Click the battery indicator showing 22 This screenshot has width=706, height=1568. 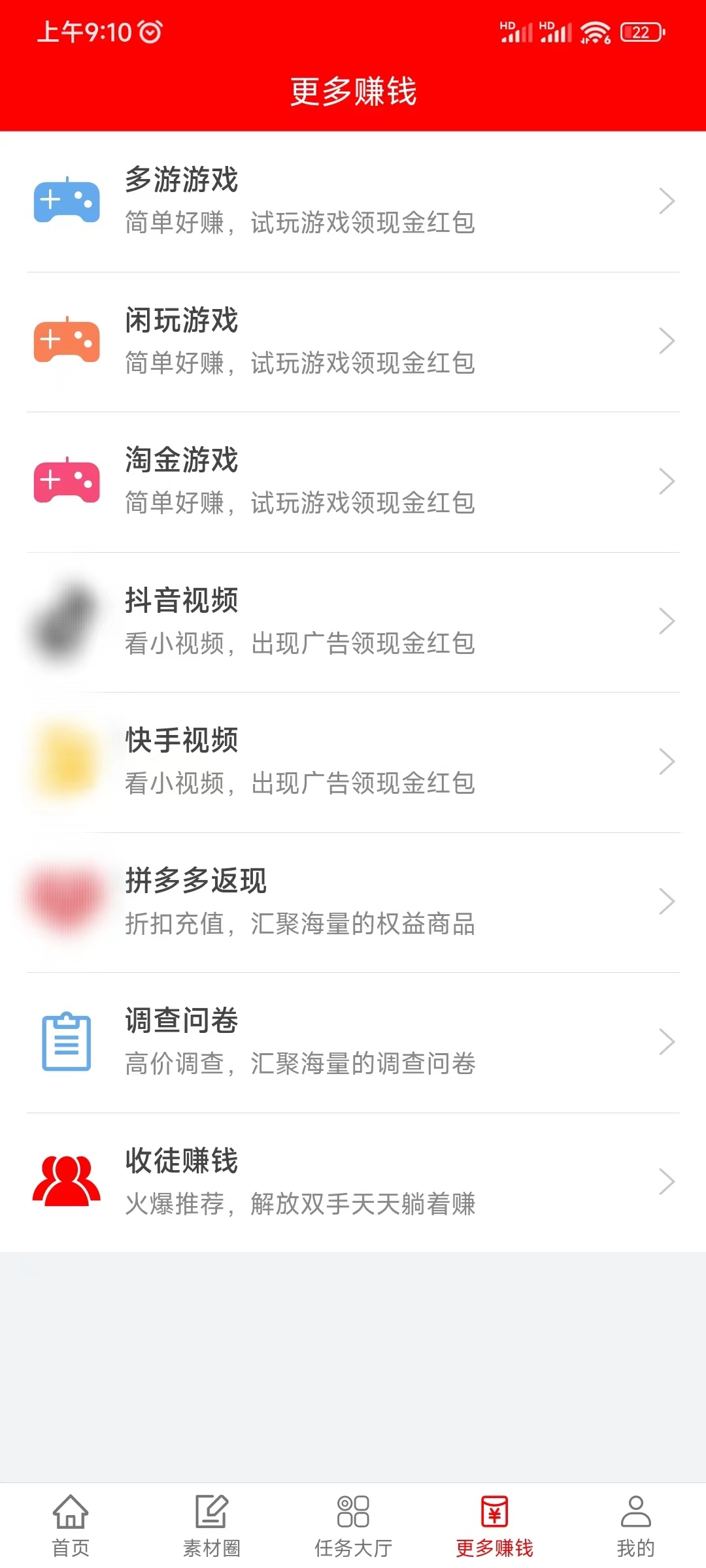pyautogui.click(x=641, y=31)
